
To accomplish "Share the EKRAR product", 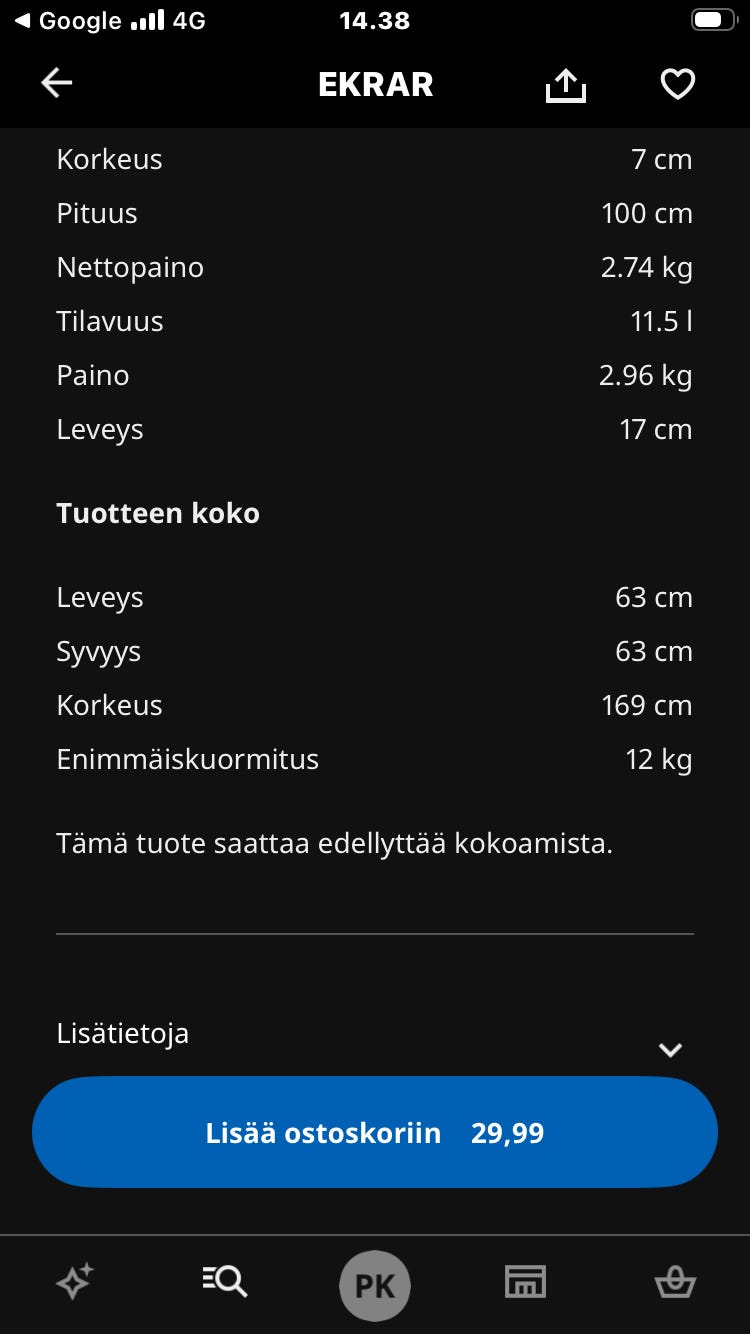I will pos(565,84).
